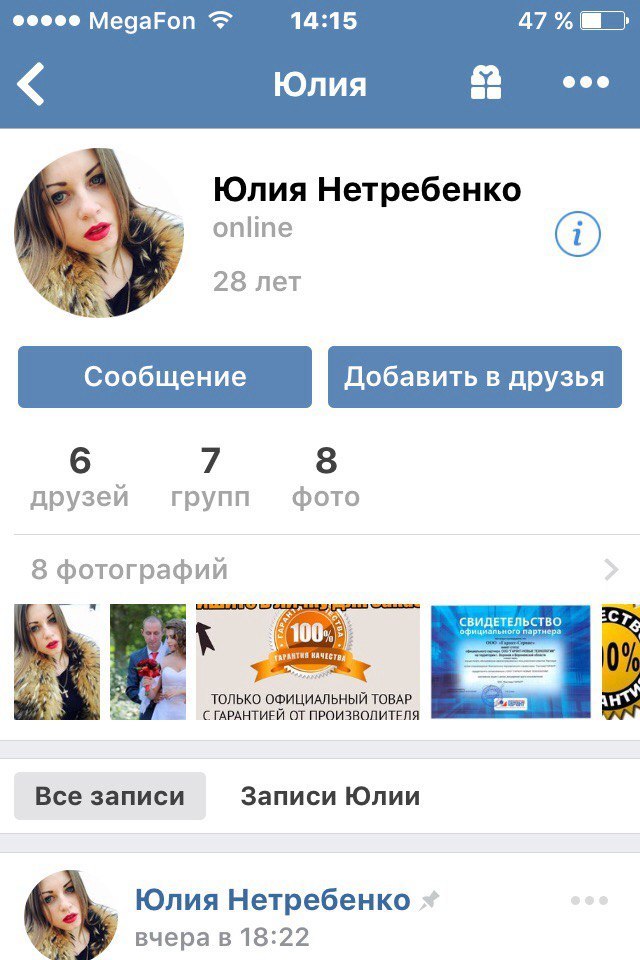Open the 8 фото counter
The height and width of the screenshot is (960, 640).
tap(326, 477)
